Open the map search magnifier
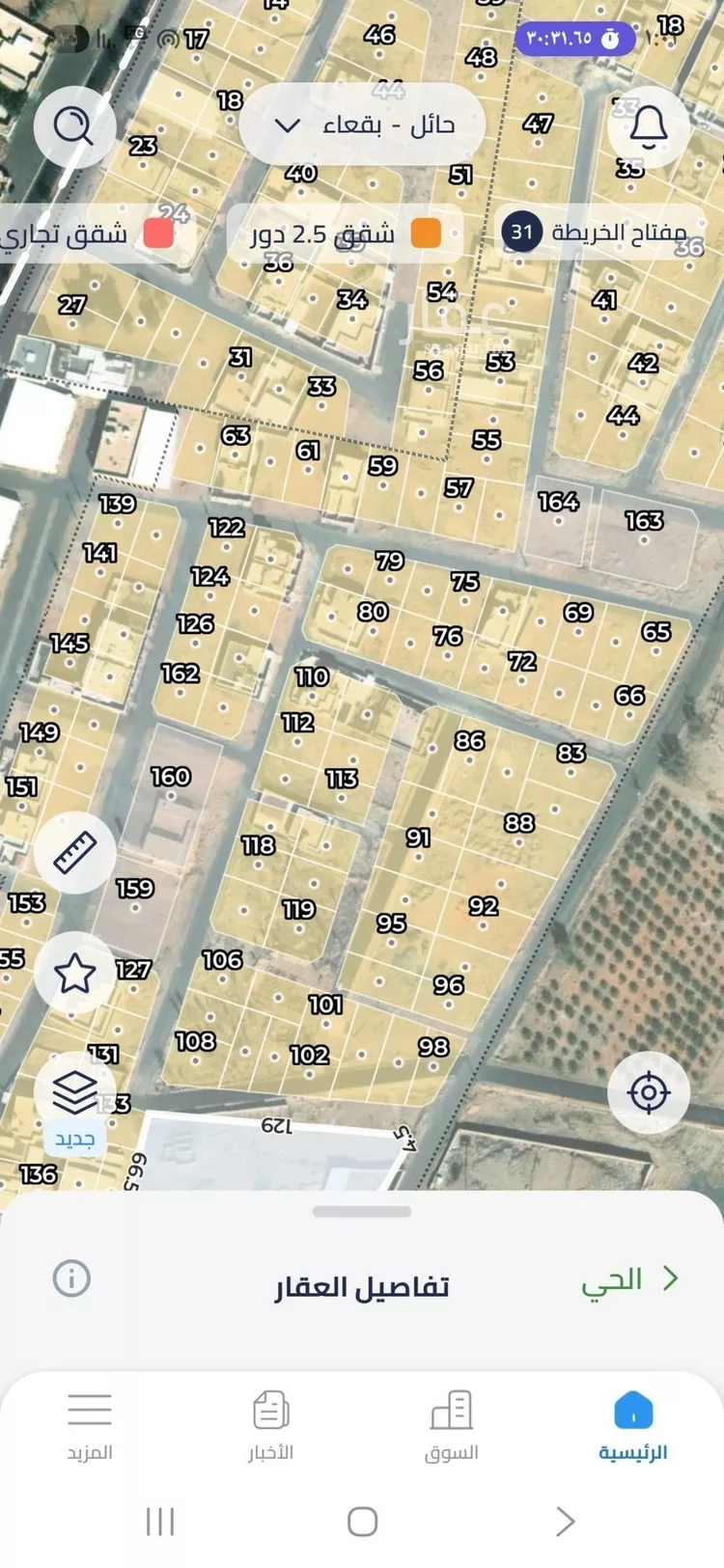Screen dimensions: 724x1568 74,126
